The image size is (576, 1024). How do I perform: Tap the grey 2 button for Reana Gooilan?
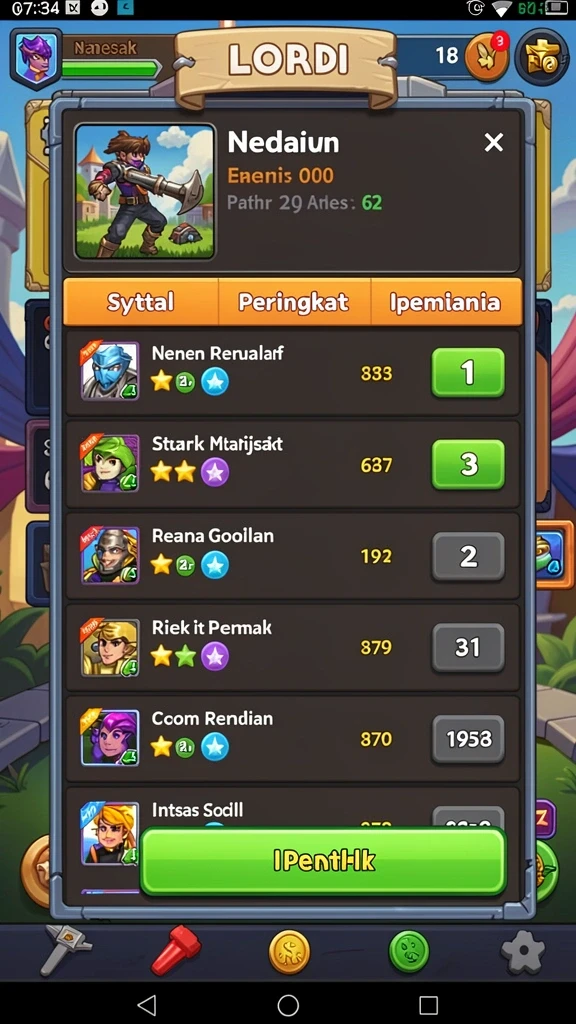(468, 556)
